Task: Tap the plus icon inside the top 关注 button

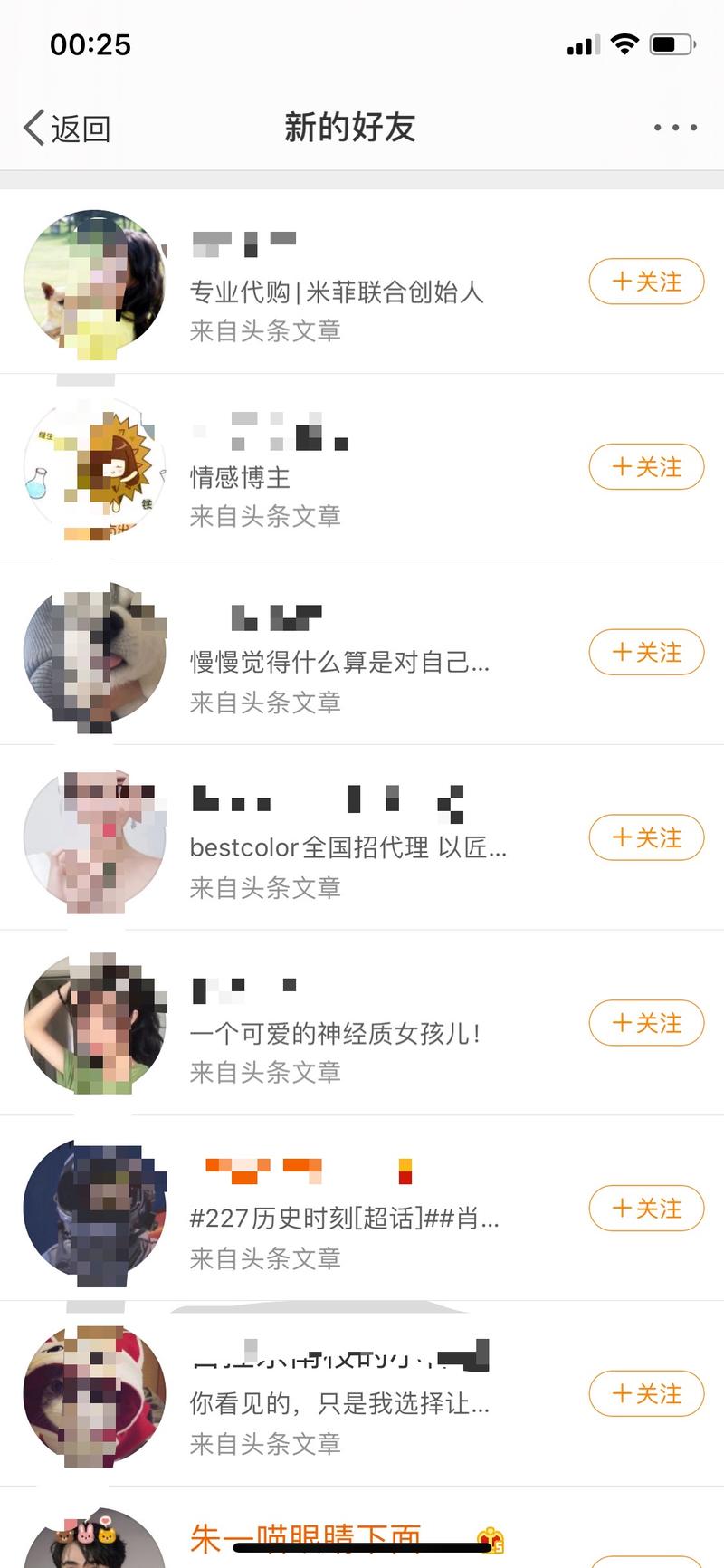Action: (x=622, y=282)
